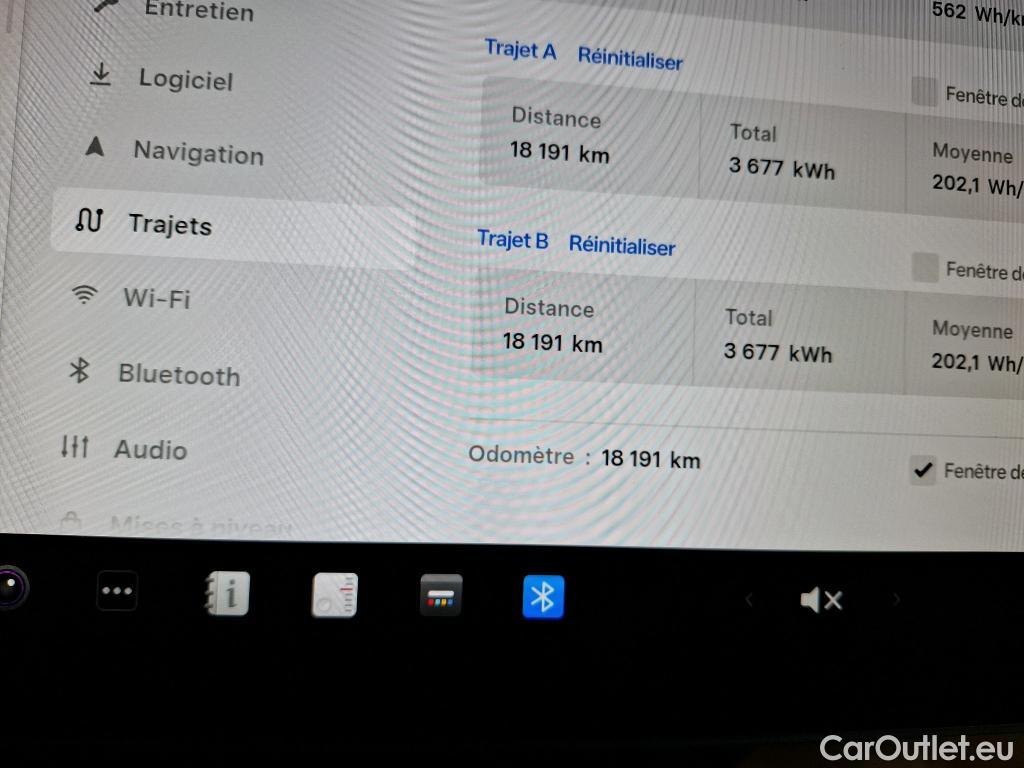Reset Trajet B with Réinitialiser
The width and height of the screenshot is (1024, 768).
click(622, 245)
